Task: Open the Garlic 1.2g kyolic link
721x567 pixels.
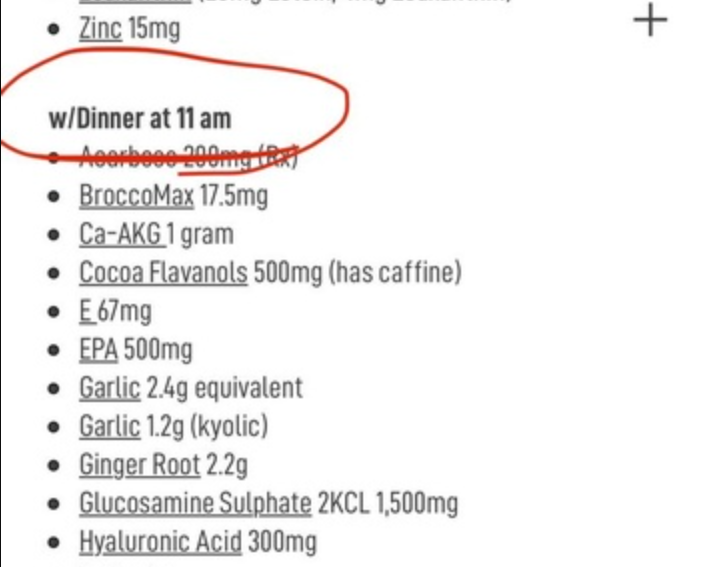Action: click(x=109, y=427)
